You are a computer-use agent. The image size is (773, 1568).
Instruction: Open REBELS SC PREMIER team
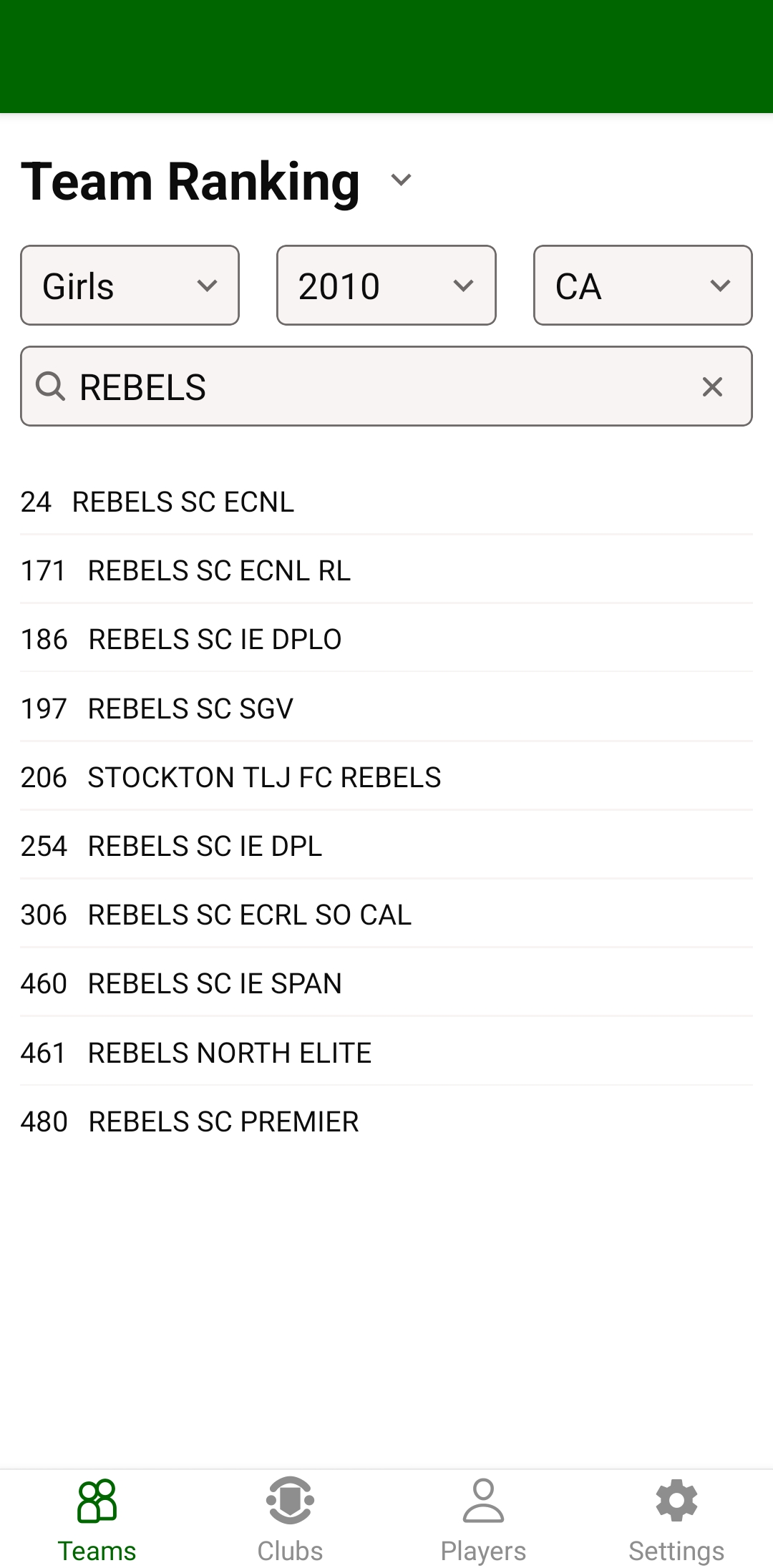[223, 1121]
